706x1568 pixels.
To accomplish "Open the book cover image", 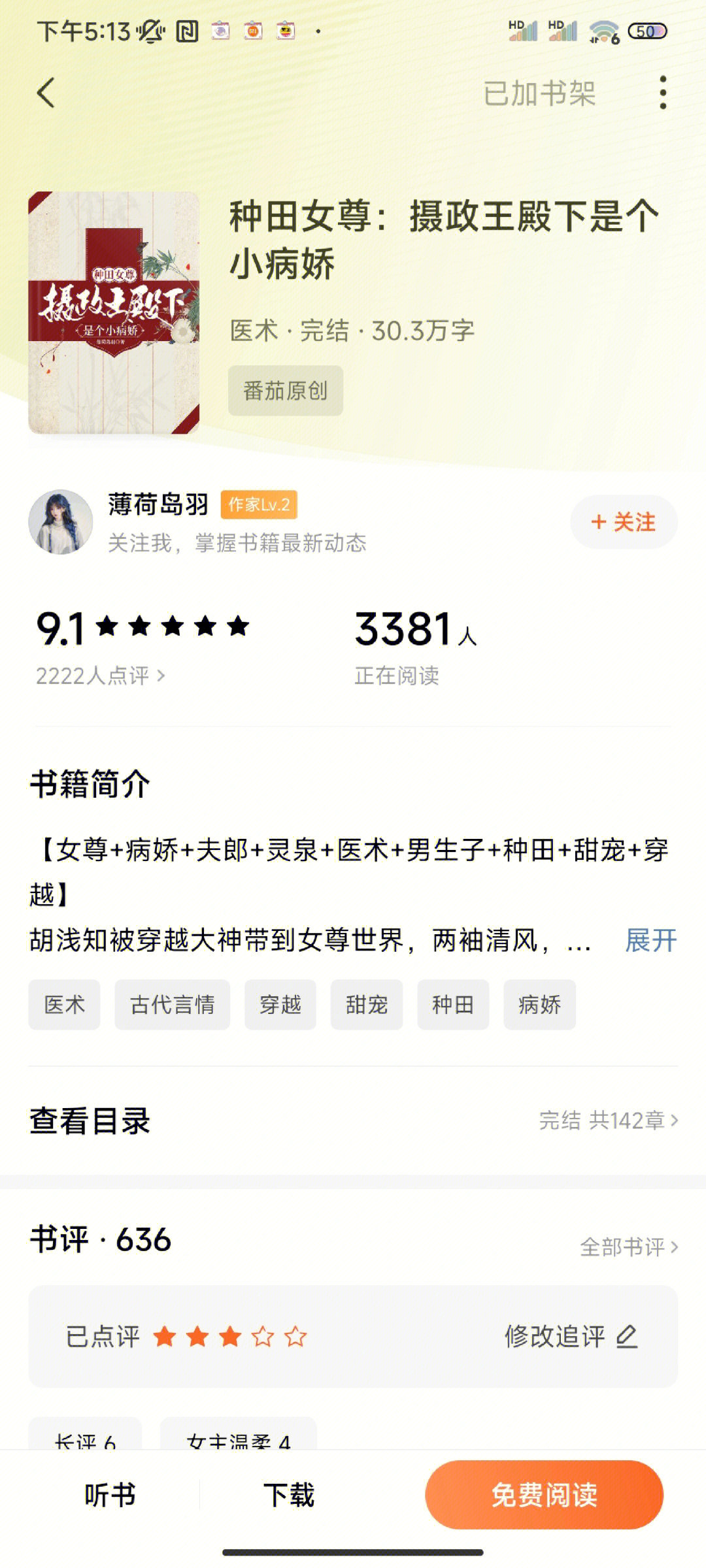I will tap(114, 312).
